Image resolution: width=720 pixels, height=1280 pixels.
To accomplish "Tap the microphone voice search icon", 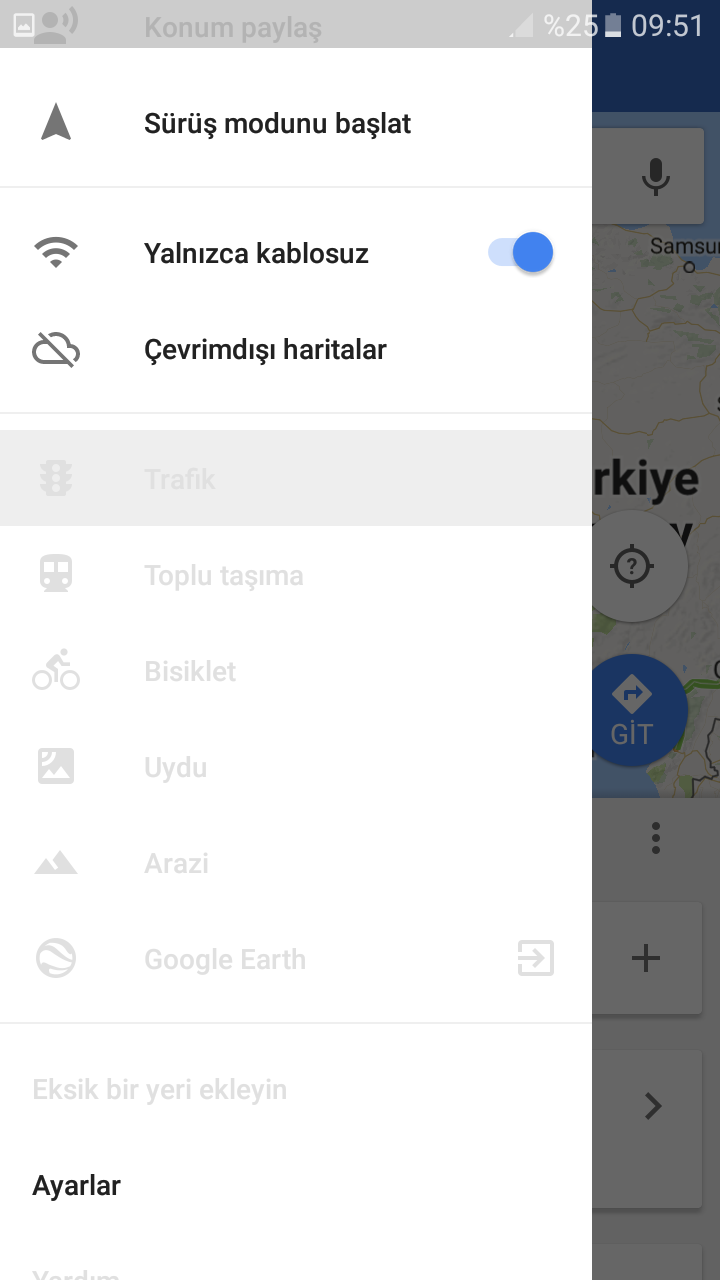I will click(x=655, y=177).
